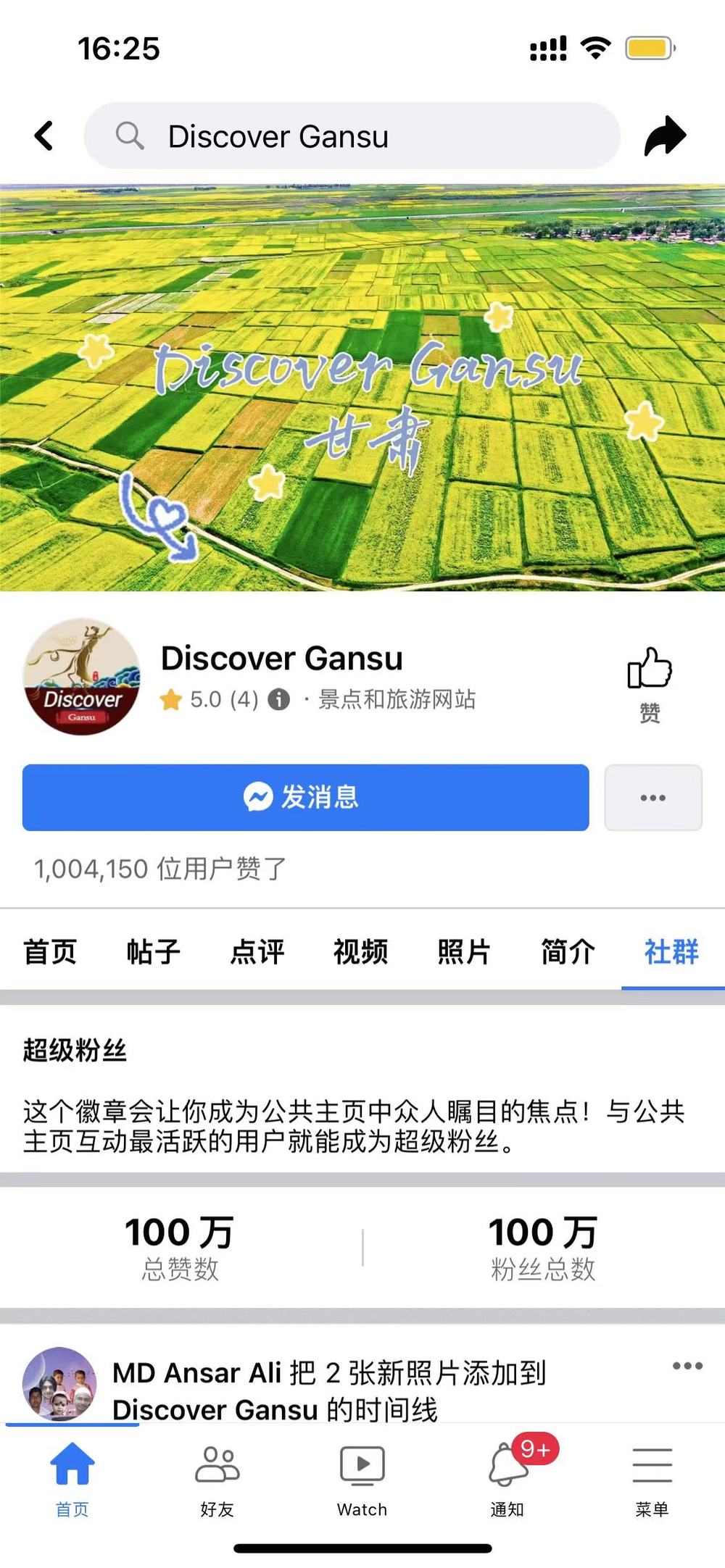This screenshot has width=725, height=1568.
Task: Go to Watch in bottom navigation
Action: pos(362,1480)
